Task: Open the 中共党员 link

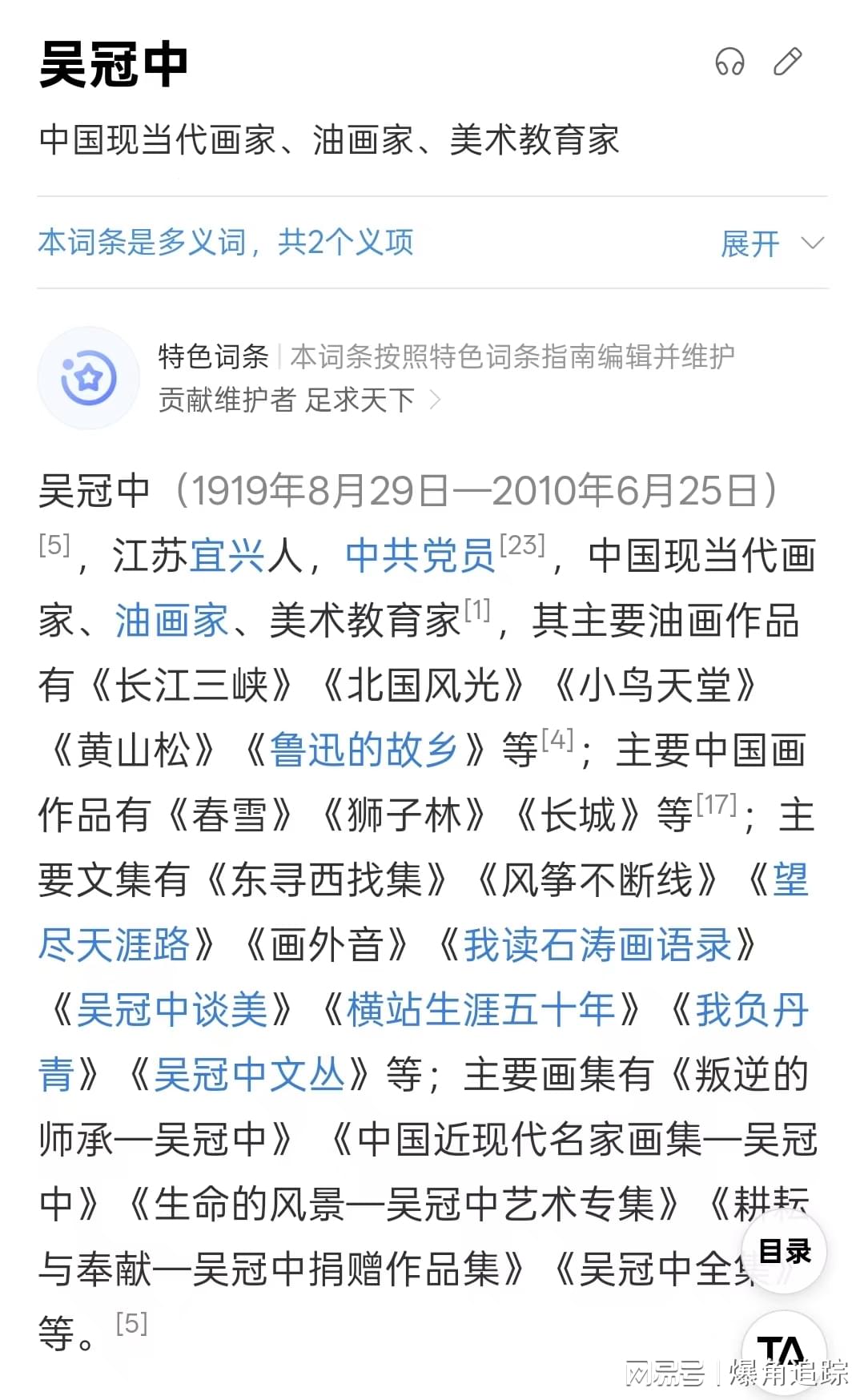Action: pos(420,556)
